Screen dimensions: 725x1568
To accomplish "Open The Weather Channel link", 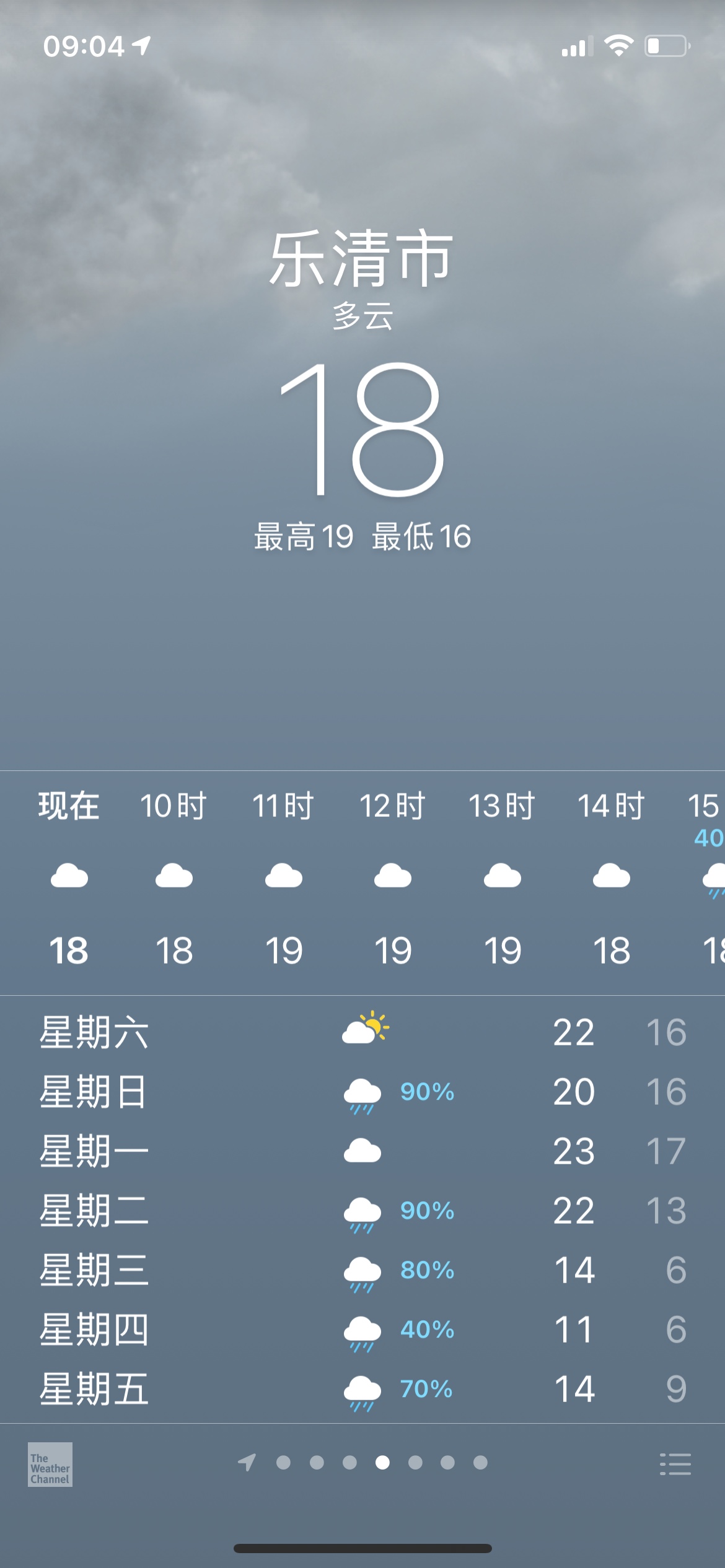I will (x=50, y=1465).
